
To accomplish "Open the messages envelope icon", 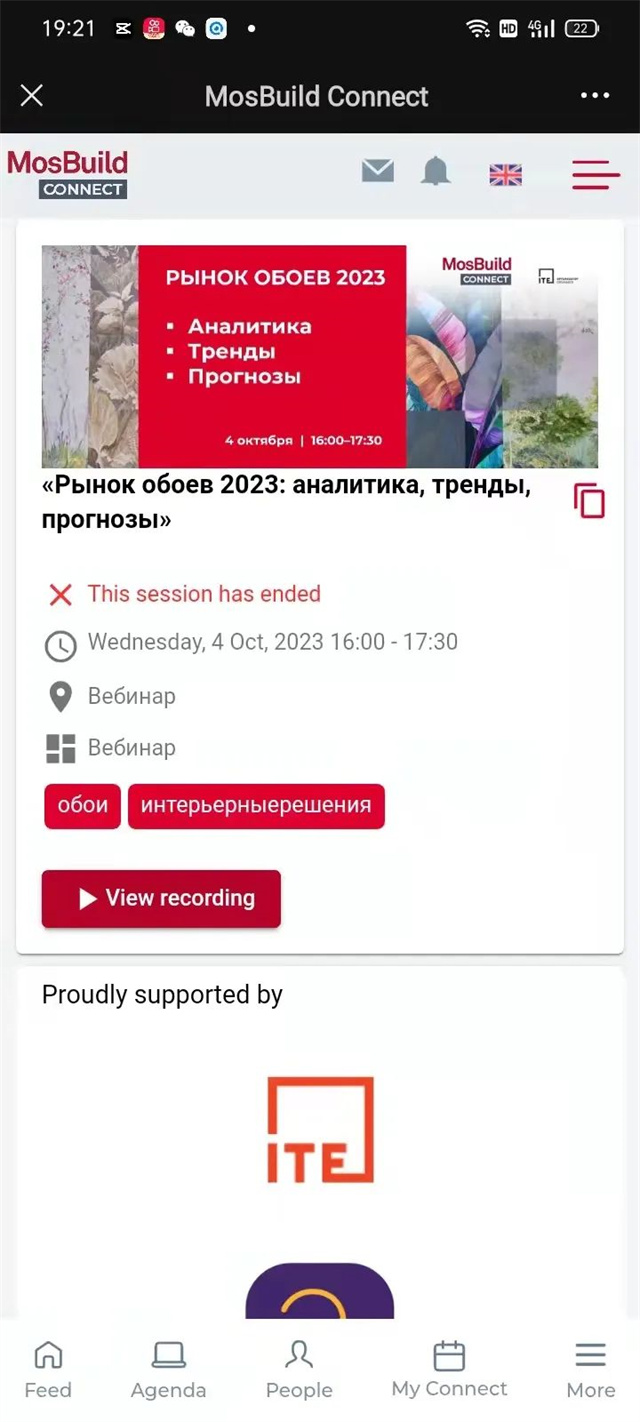I will click(x=377, y=172).
